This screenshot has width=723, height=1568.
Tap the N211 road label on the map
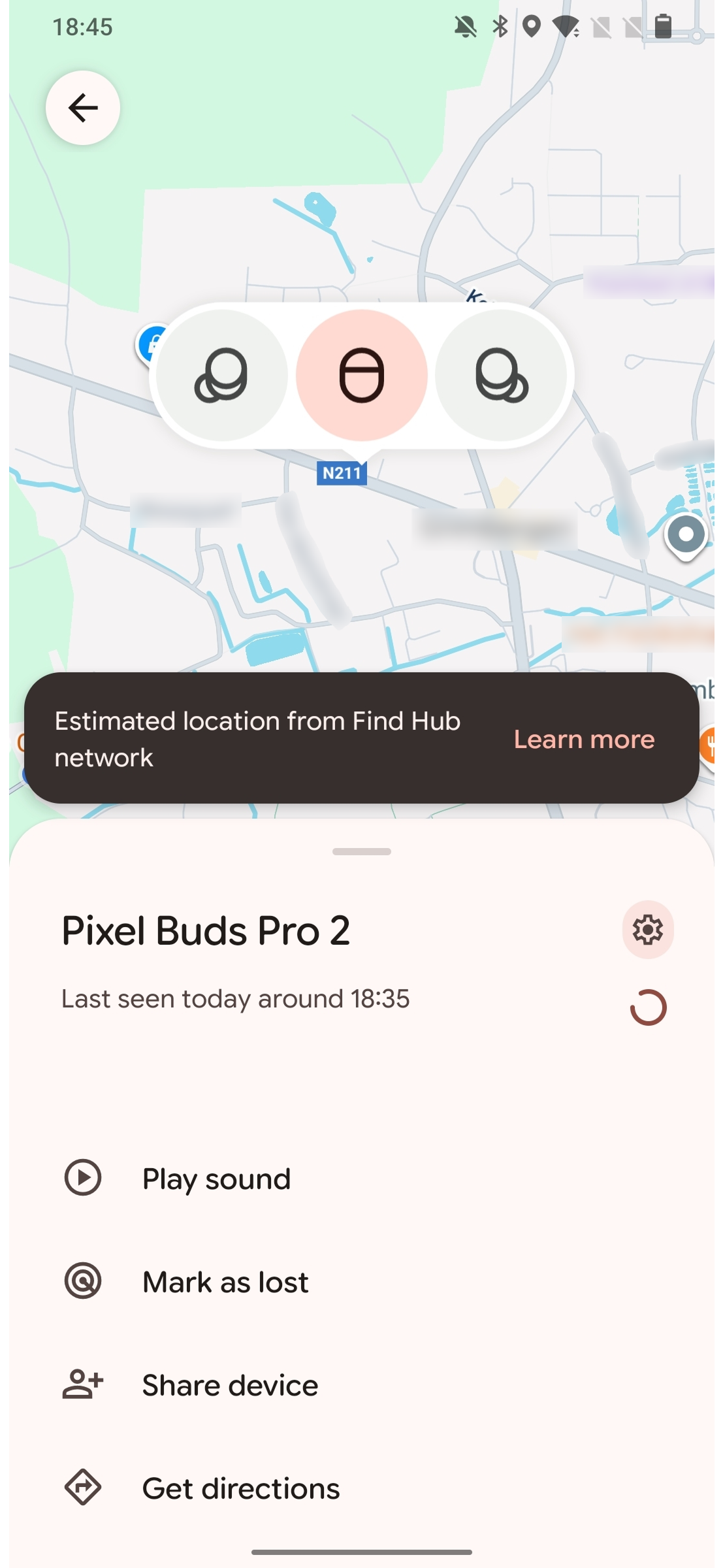pyautogui.click(x=342, y=473)
